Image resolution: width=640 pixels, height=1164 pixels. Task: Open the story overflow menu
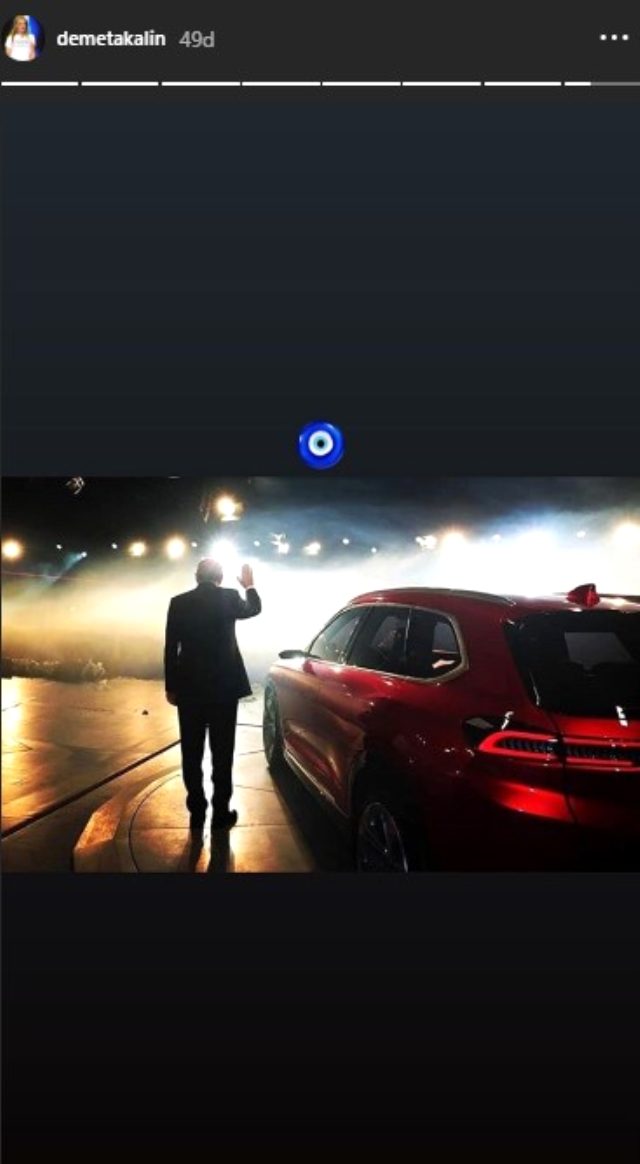tap(613, 38)
